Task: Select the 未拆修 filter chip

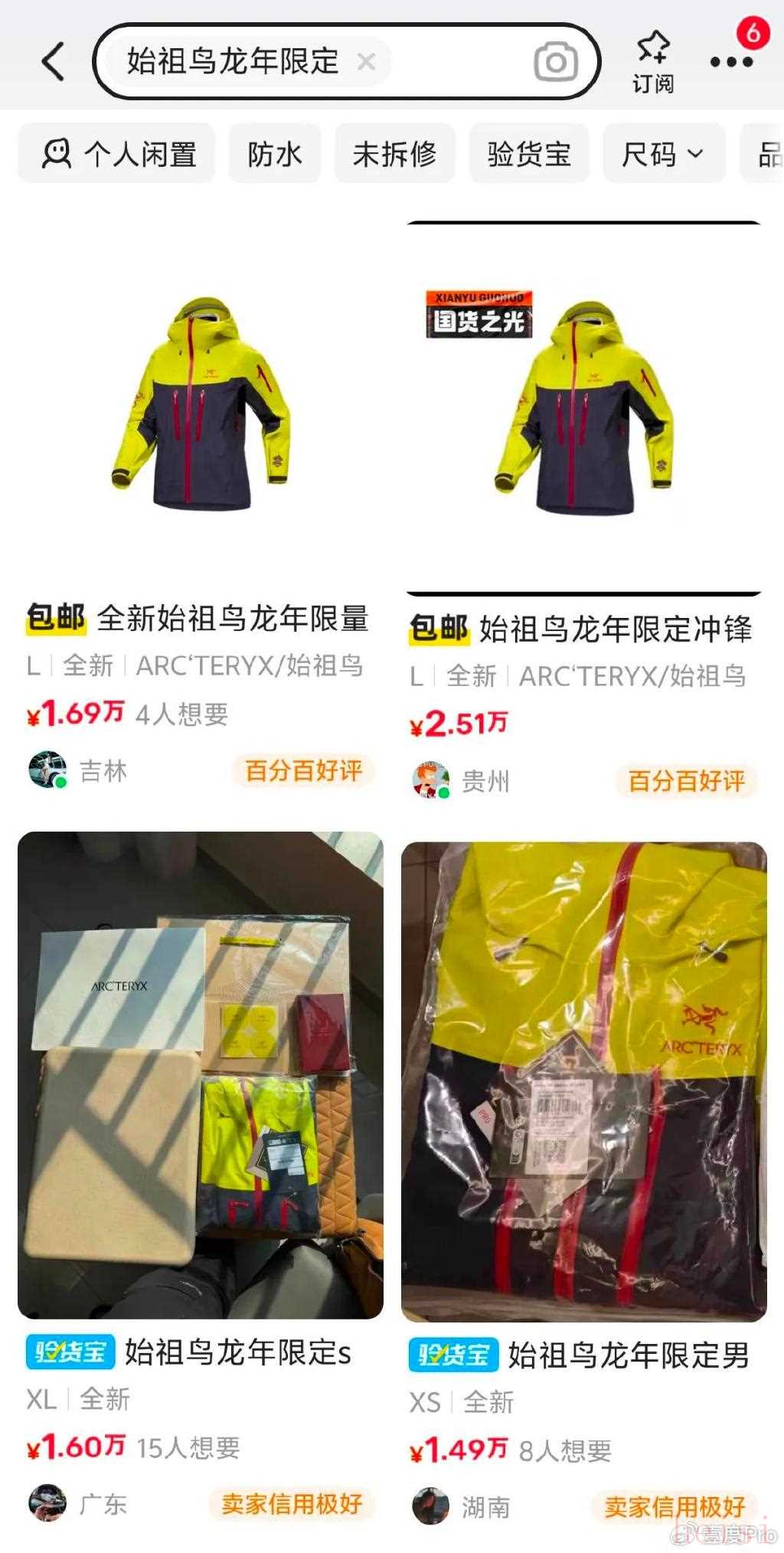Action: 394,154
